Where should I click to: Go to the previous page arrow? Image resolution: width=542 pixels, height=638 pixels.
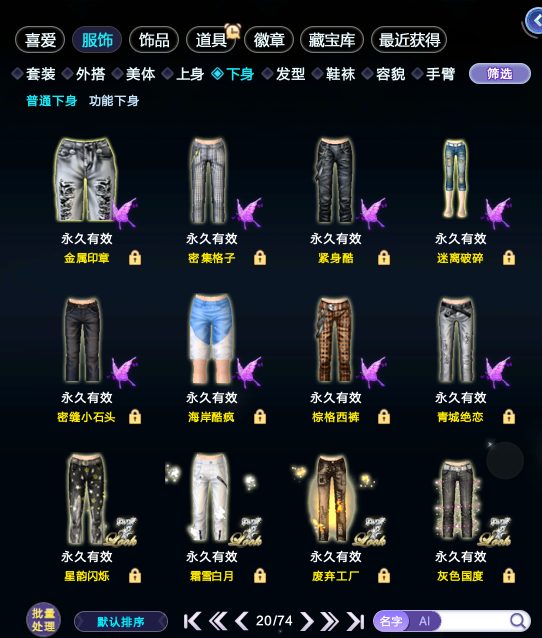pyautogui.click(x=242, y=621)
